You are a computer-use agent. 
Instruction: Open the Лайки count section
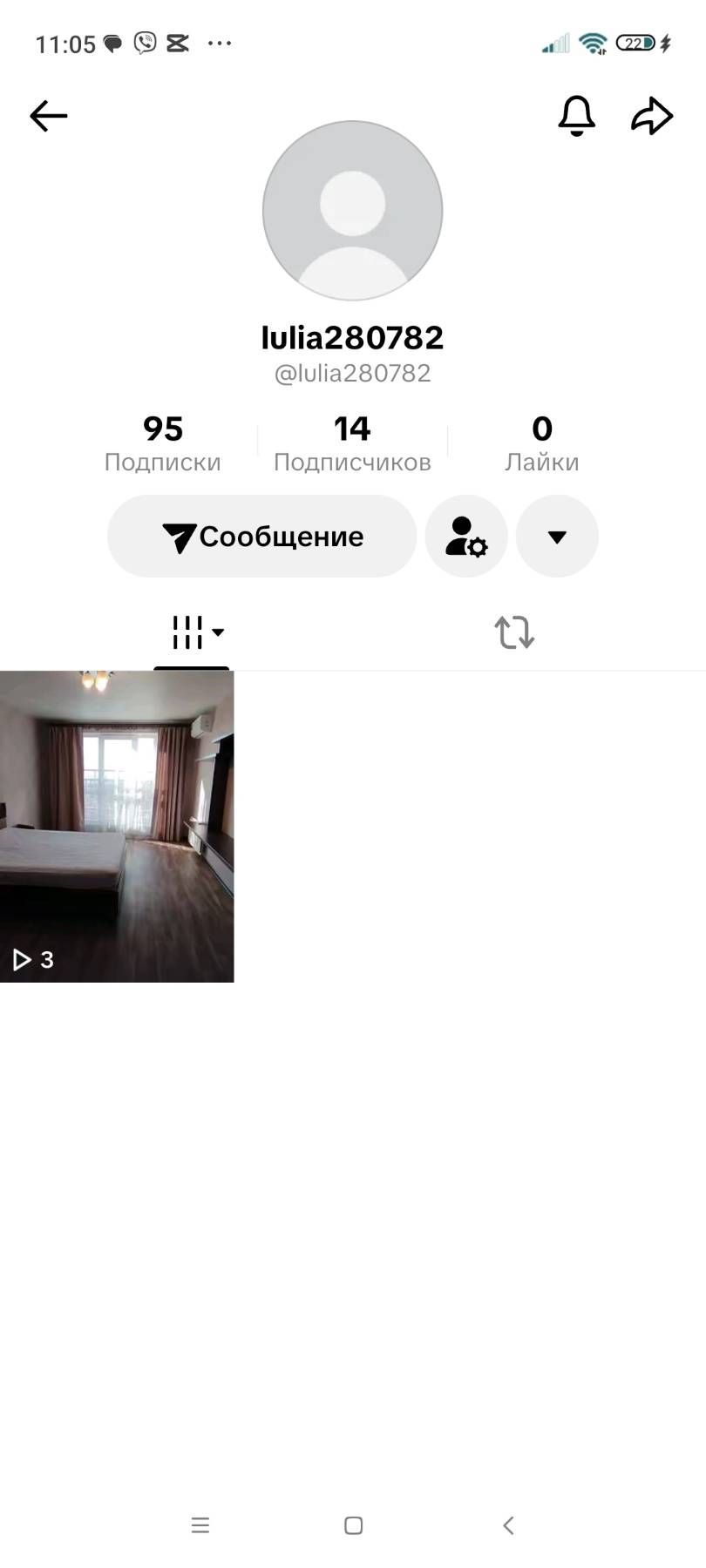tap(542, 443)
